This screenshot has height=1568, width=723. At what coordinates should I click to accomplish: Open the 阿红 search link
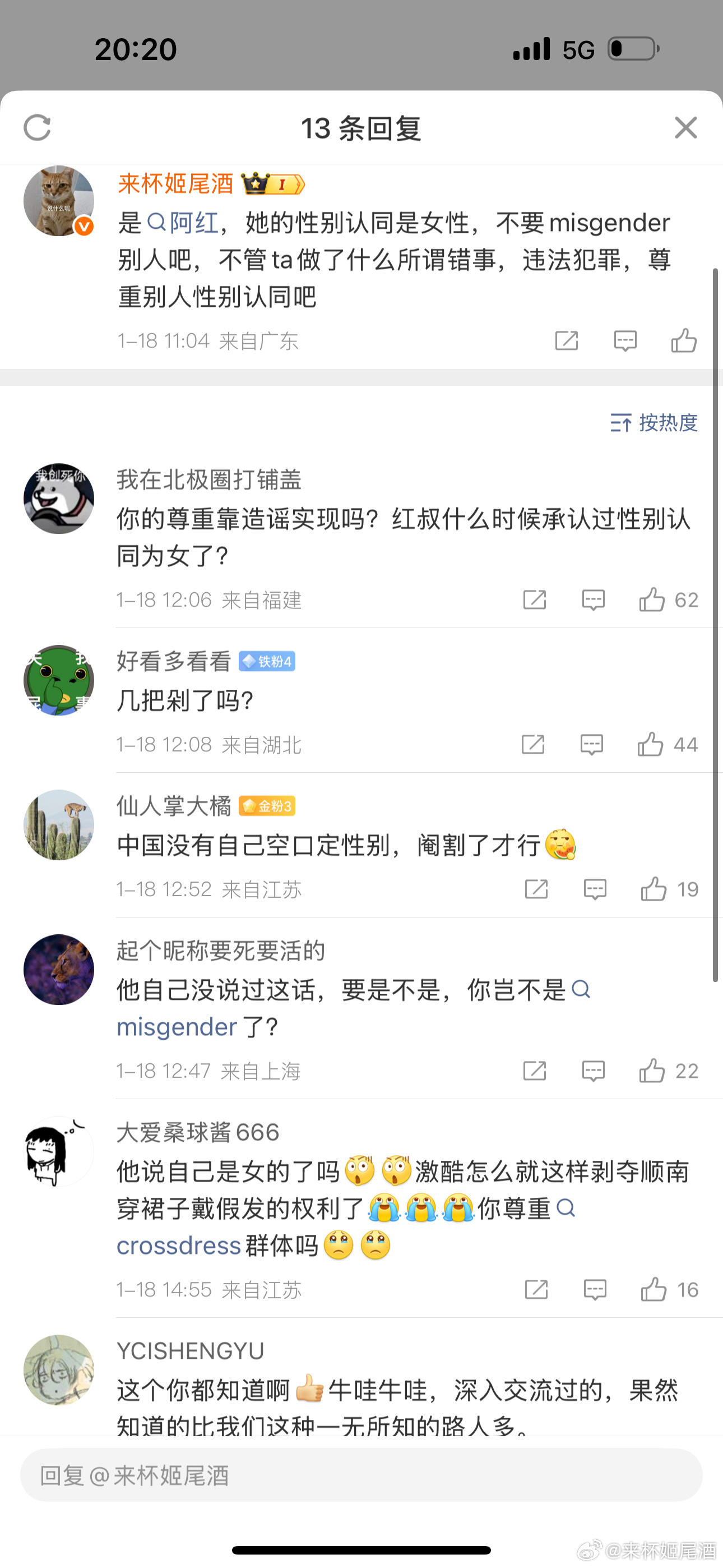point(184,223)
